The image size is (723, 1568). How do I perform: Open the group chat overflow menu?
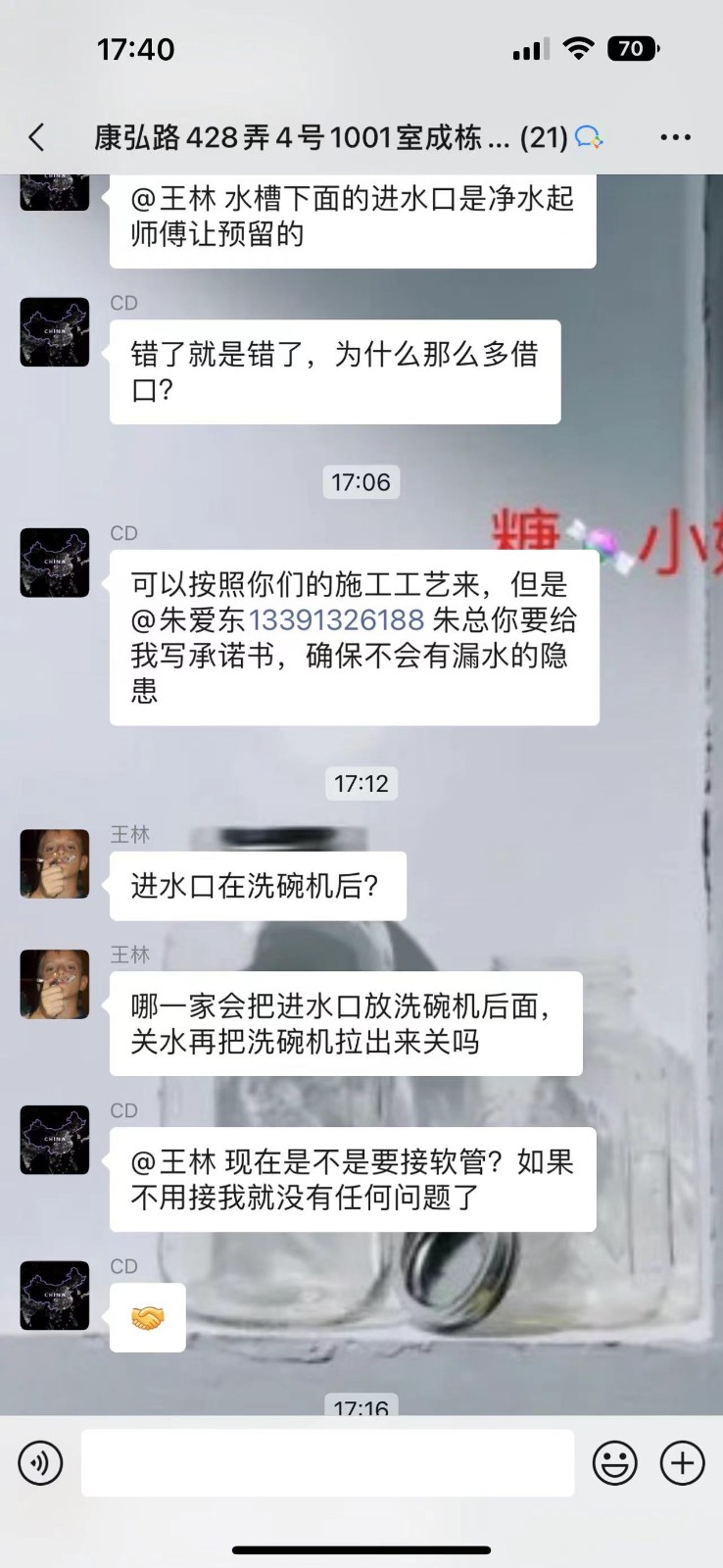(675, 137)
